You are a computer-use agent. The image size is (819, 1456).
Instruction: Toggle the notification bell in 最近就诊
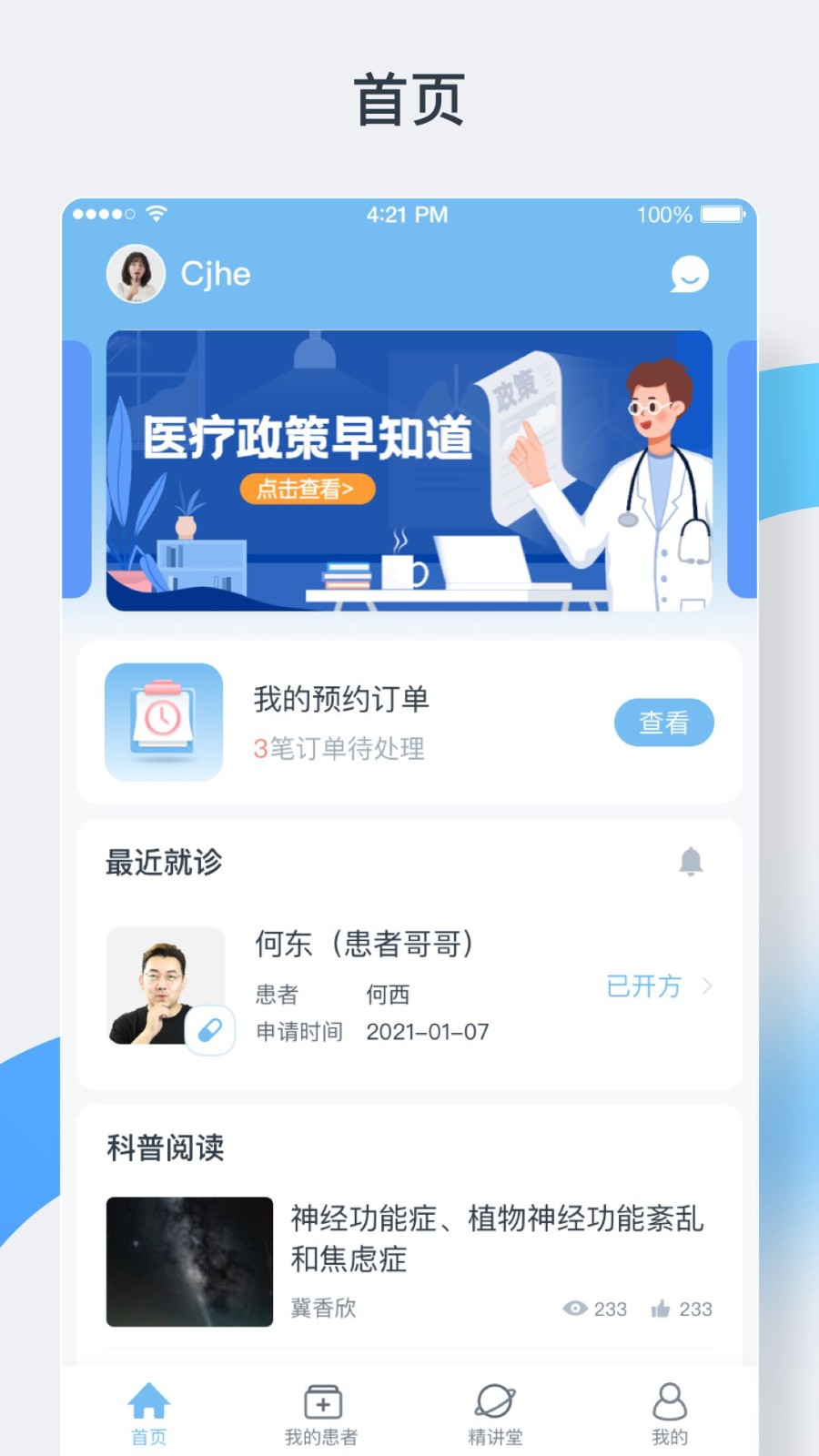692,862
